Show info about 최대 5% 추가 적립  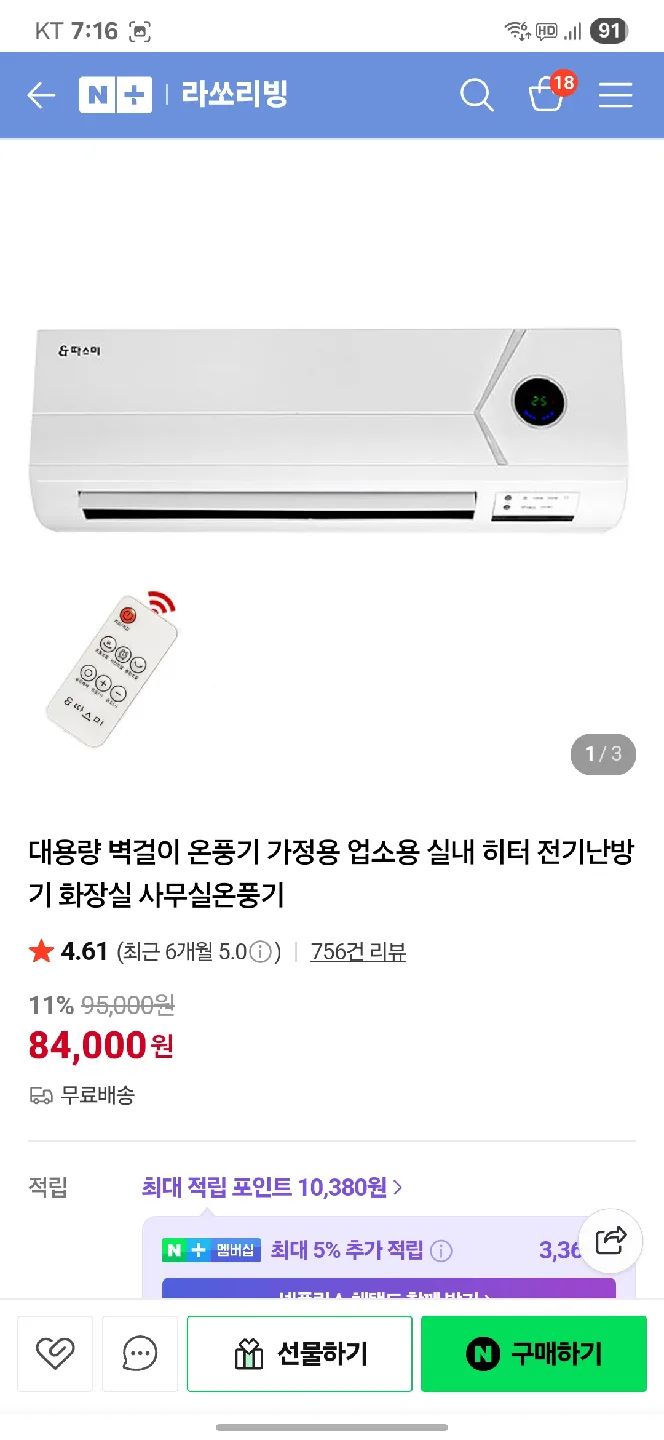coord(441,1251)
